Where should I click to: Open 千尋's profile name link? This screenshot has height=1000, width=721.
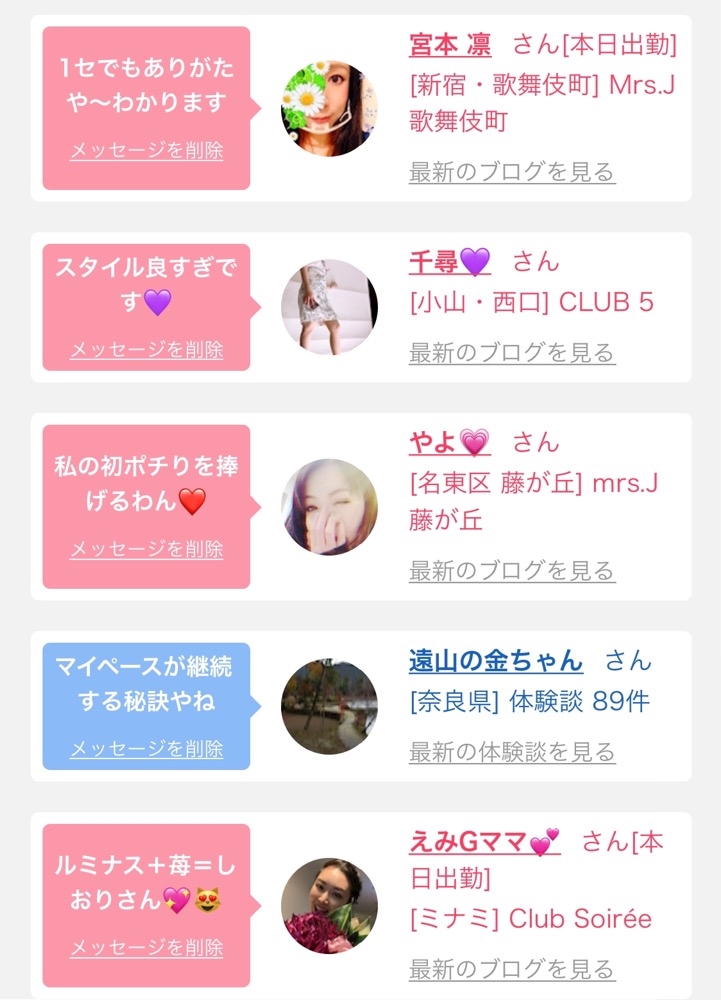450,263
